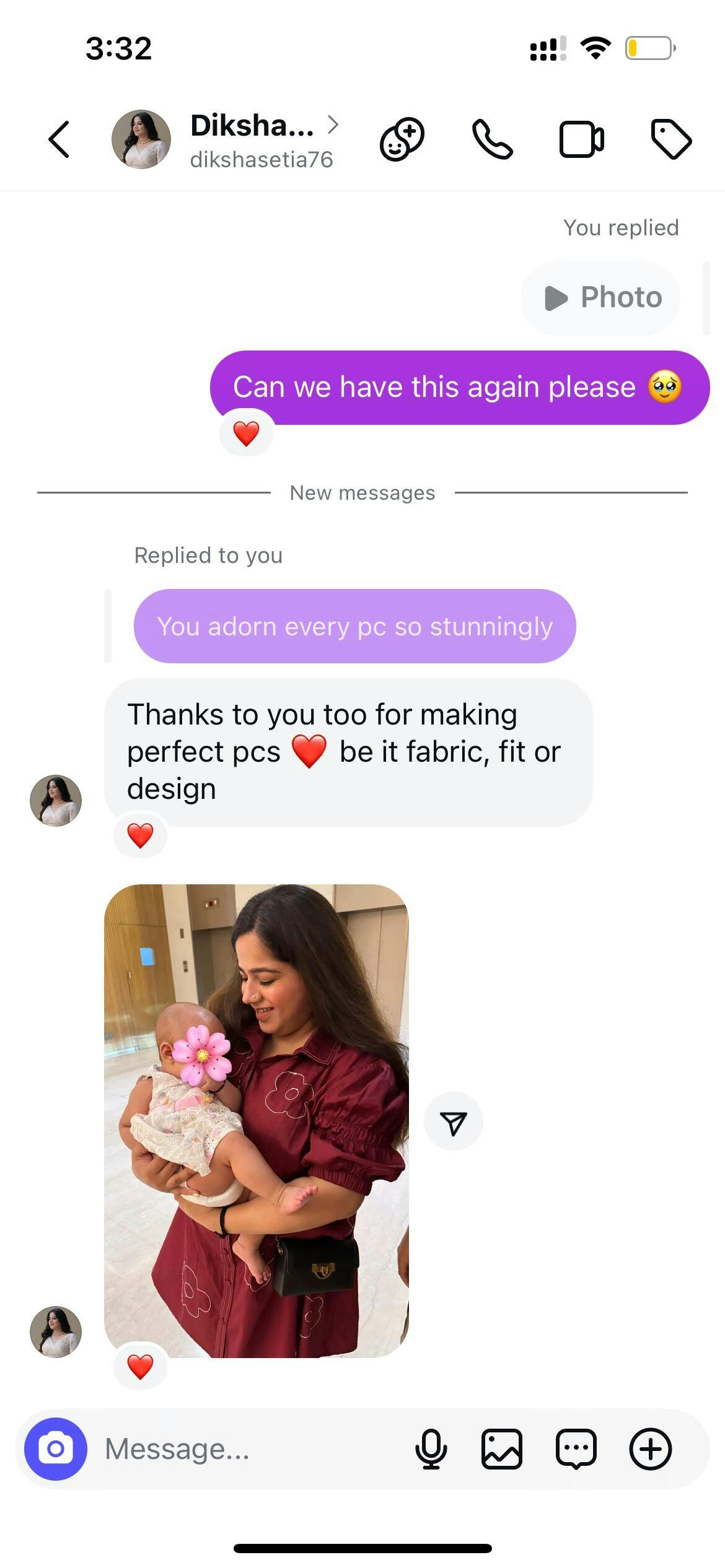Go back to the inbox list

click(59, 139)
